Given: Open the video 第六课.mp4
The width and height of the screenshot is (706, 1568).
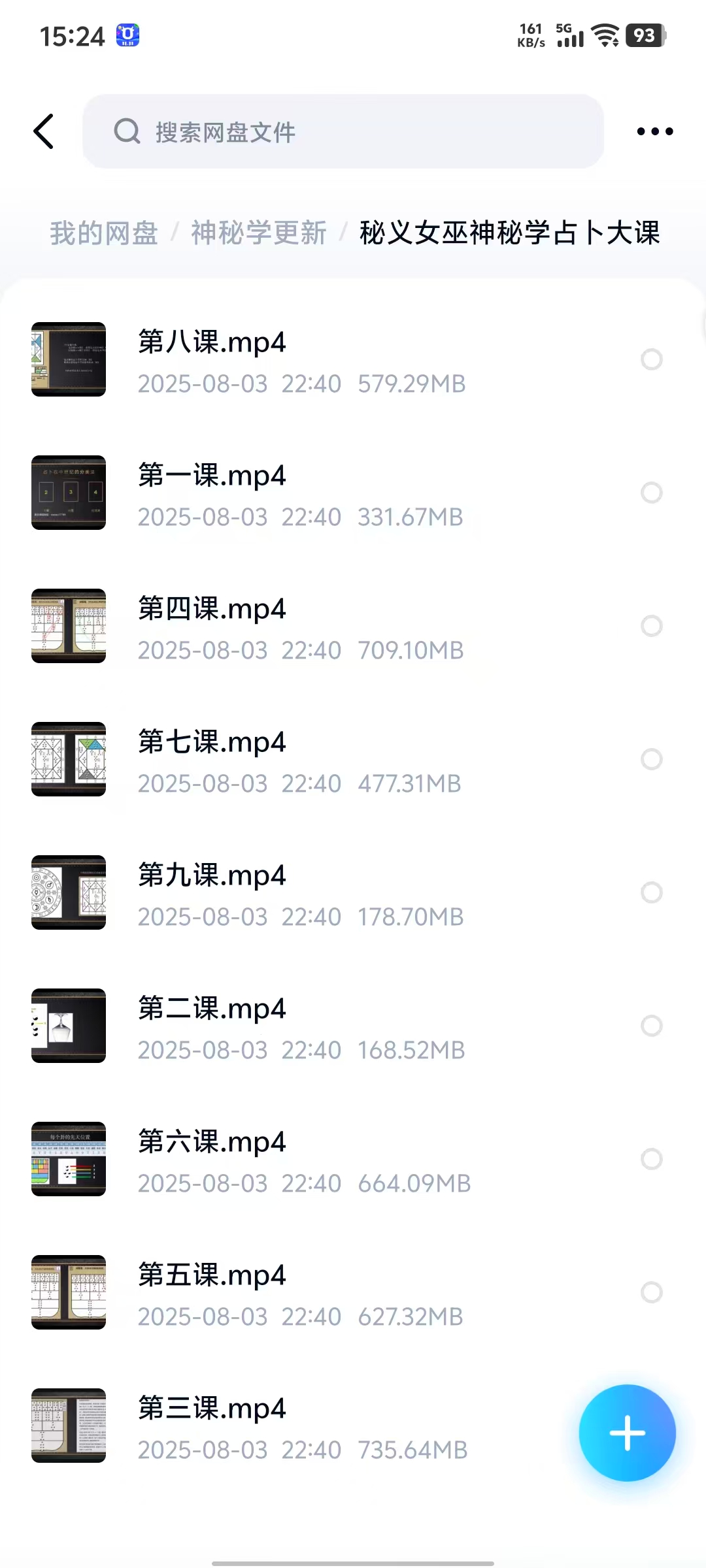Looking at the screenshot, I should pyautogui.click(x=212, y=1142).
